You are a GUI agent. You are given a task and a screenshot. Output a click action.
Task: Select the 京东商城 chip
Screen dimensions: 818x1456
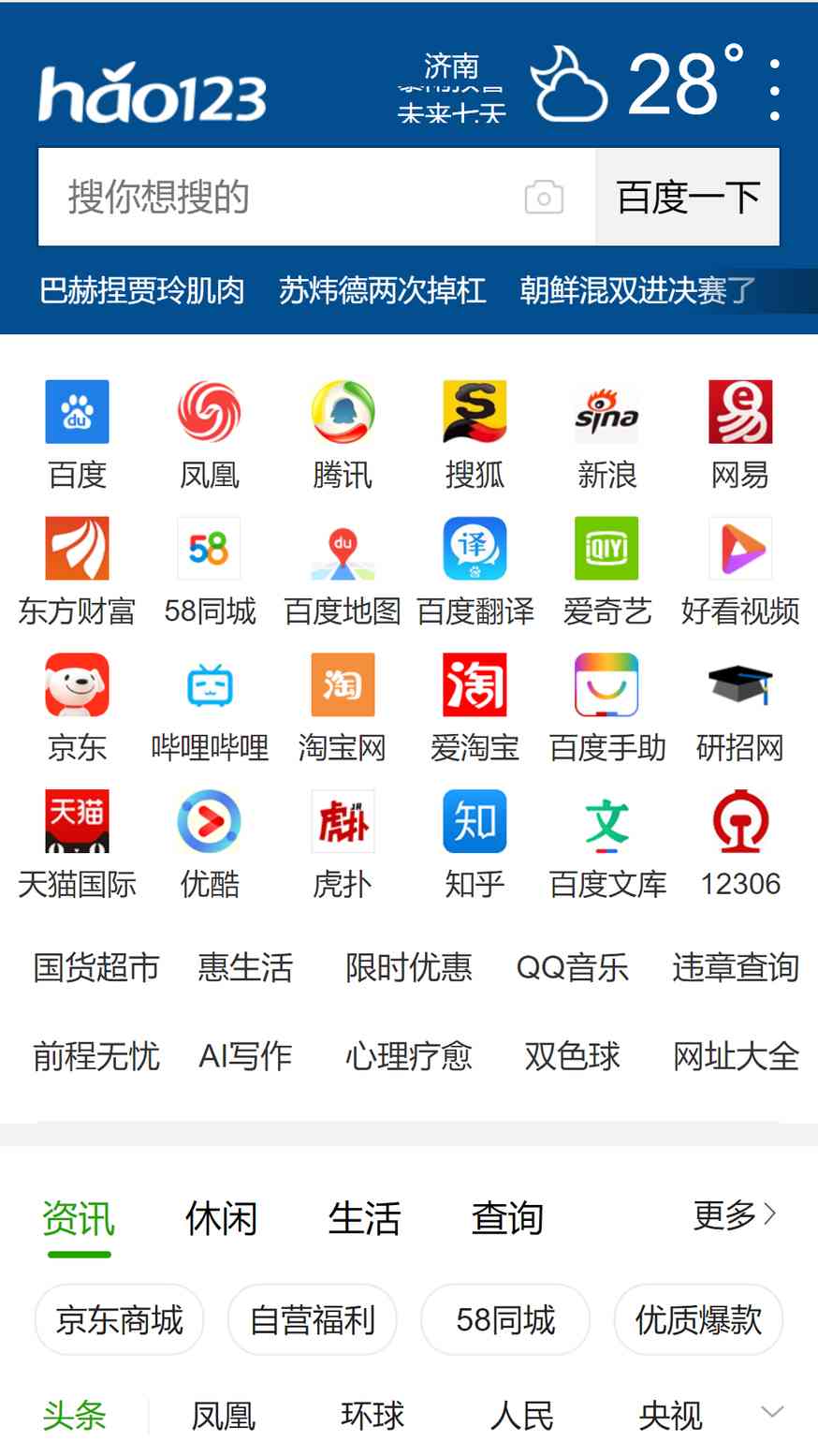(x=119, y=1319)
